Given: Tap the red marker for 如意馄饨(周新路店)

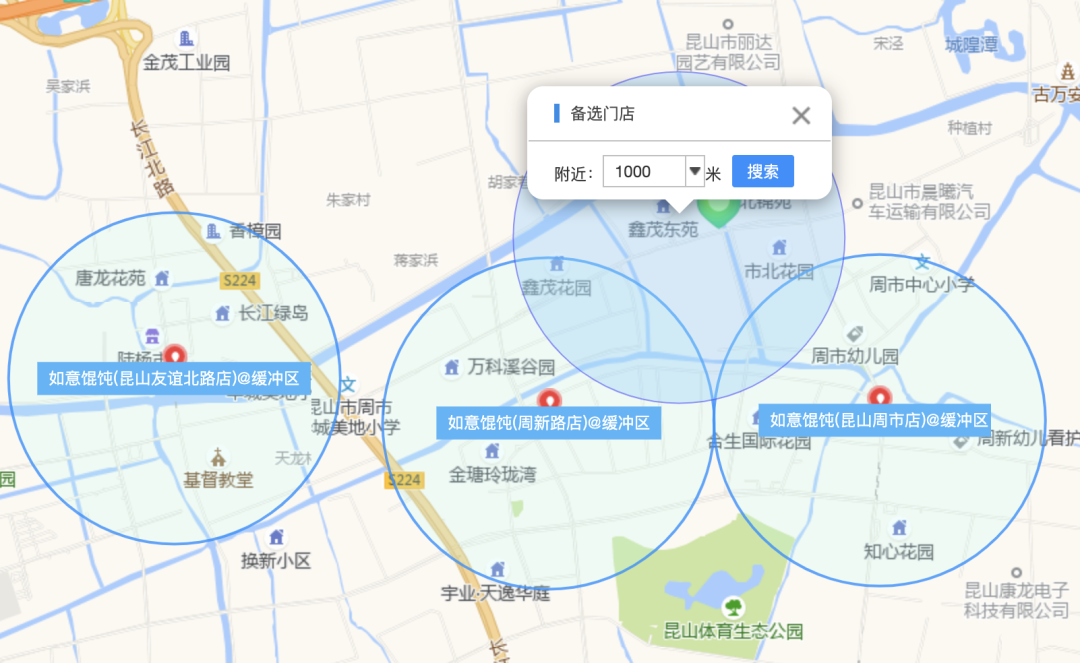Looking at the screenshot, I should 549,399.
